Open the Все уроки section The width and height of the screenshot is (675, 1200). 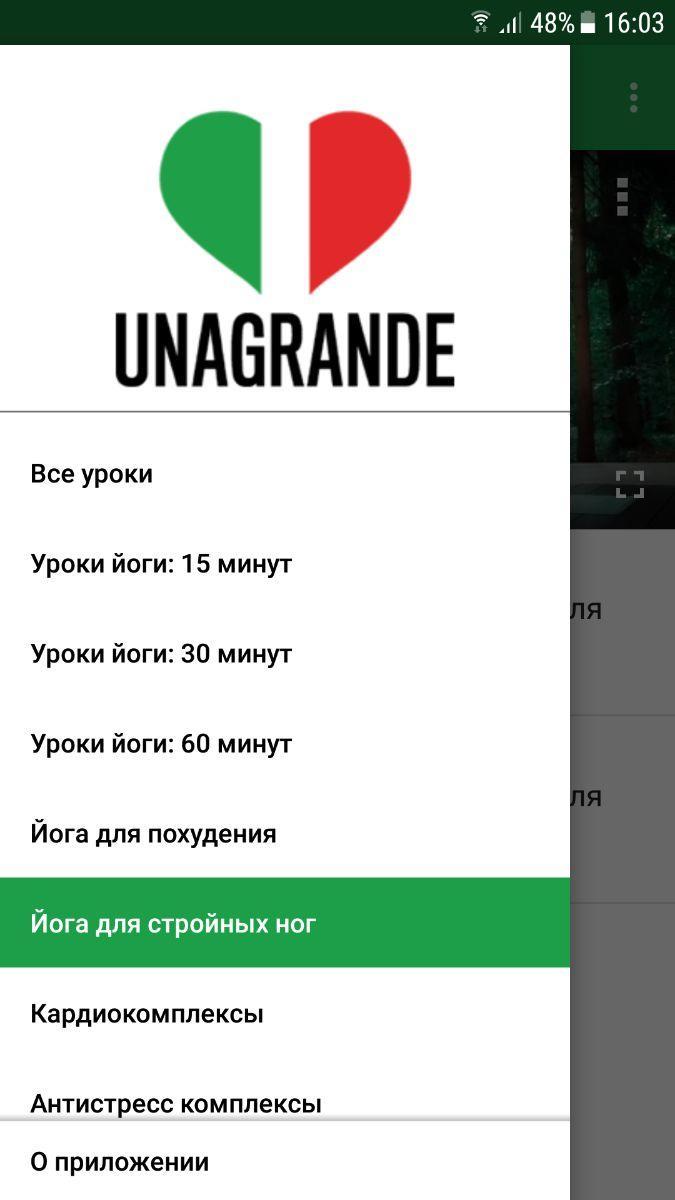click(285, 474)
